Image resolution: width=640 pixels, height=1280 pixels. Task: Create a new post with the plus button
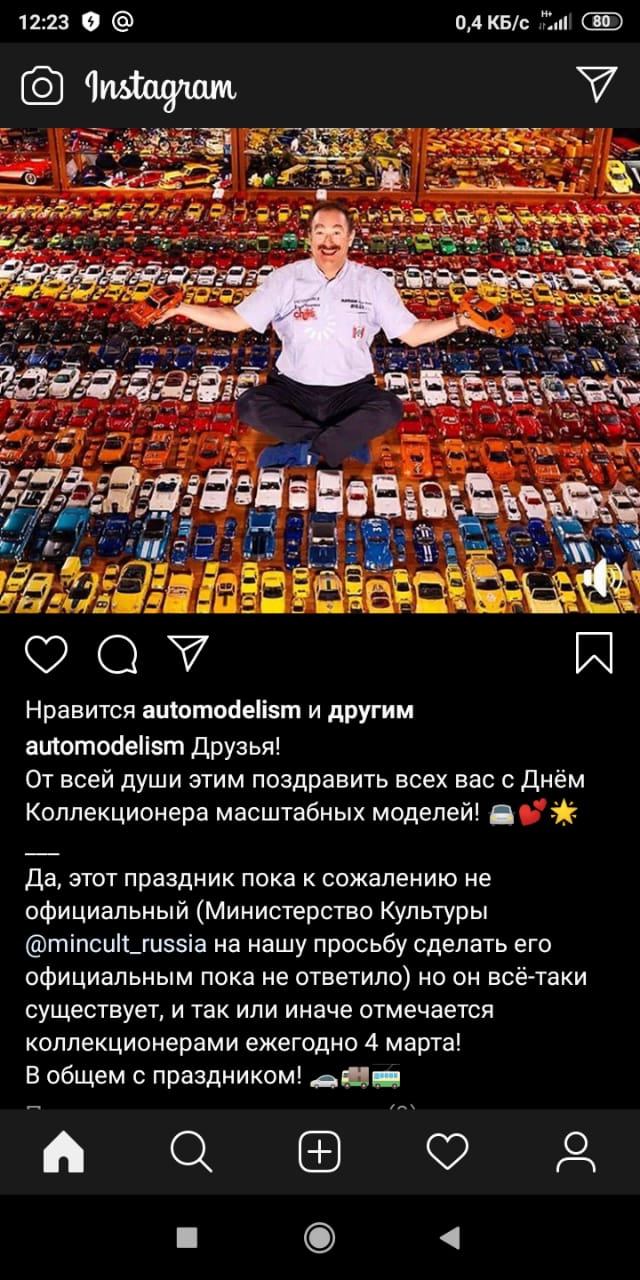coord(320,1152)
